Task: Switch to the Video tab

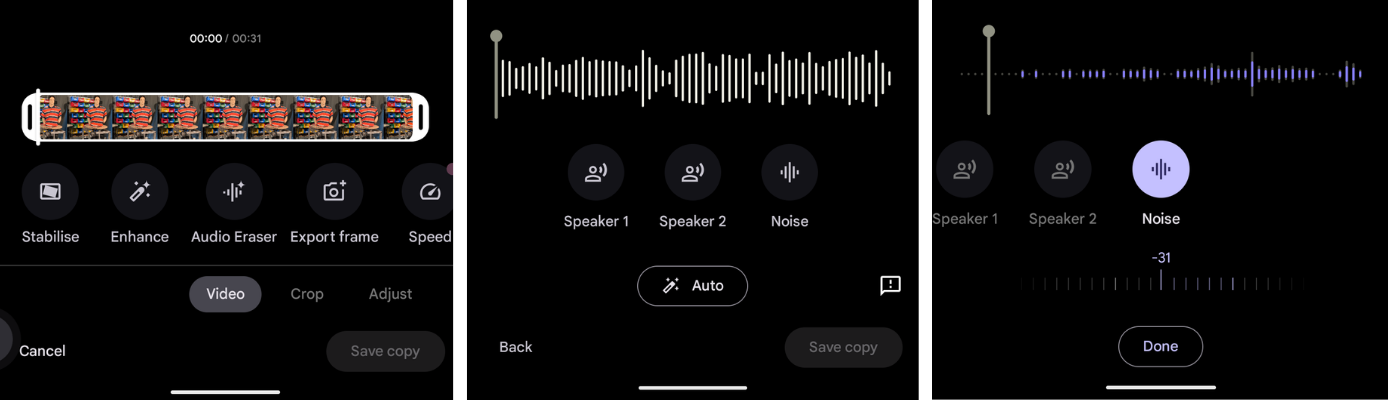Action: 225,294
